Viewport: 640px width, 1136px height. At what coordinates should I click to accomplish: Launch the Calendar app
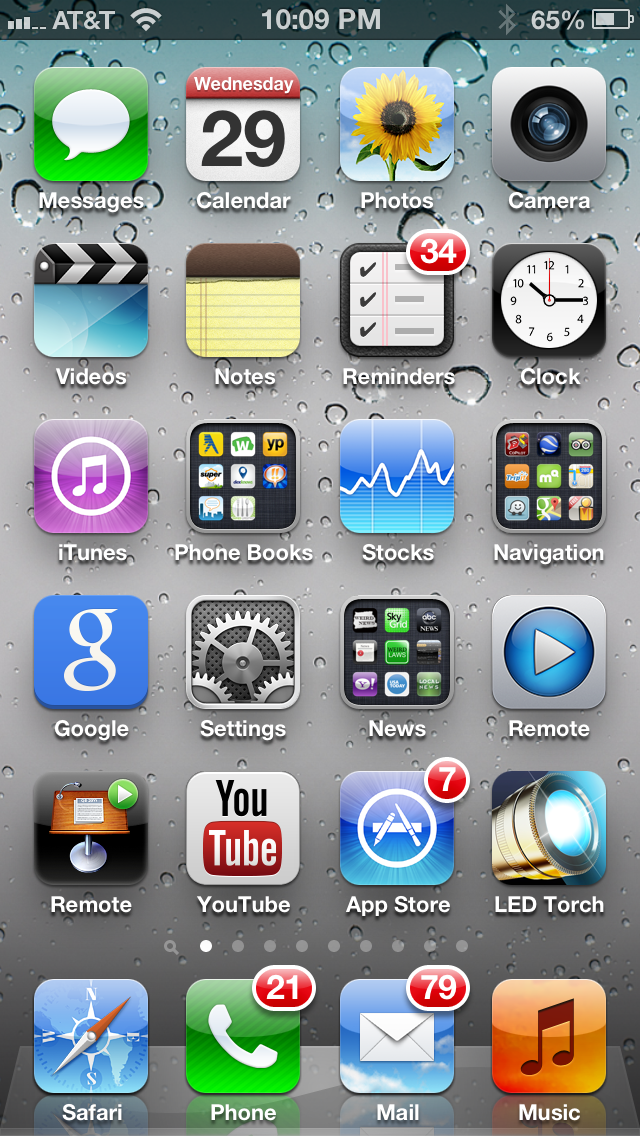tap(243, 124)
